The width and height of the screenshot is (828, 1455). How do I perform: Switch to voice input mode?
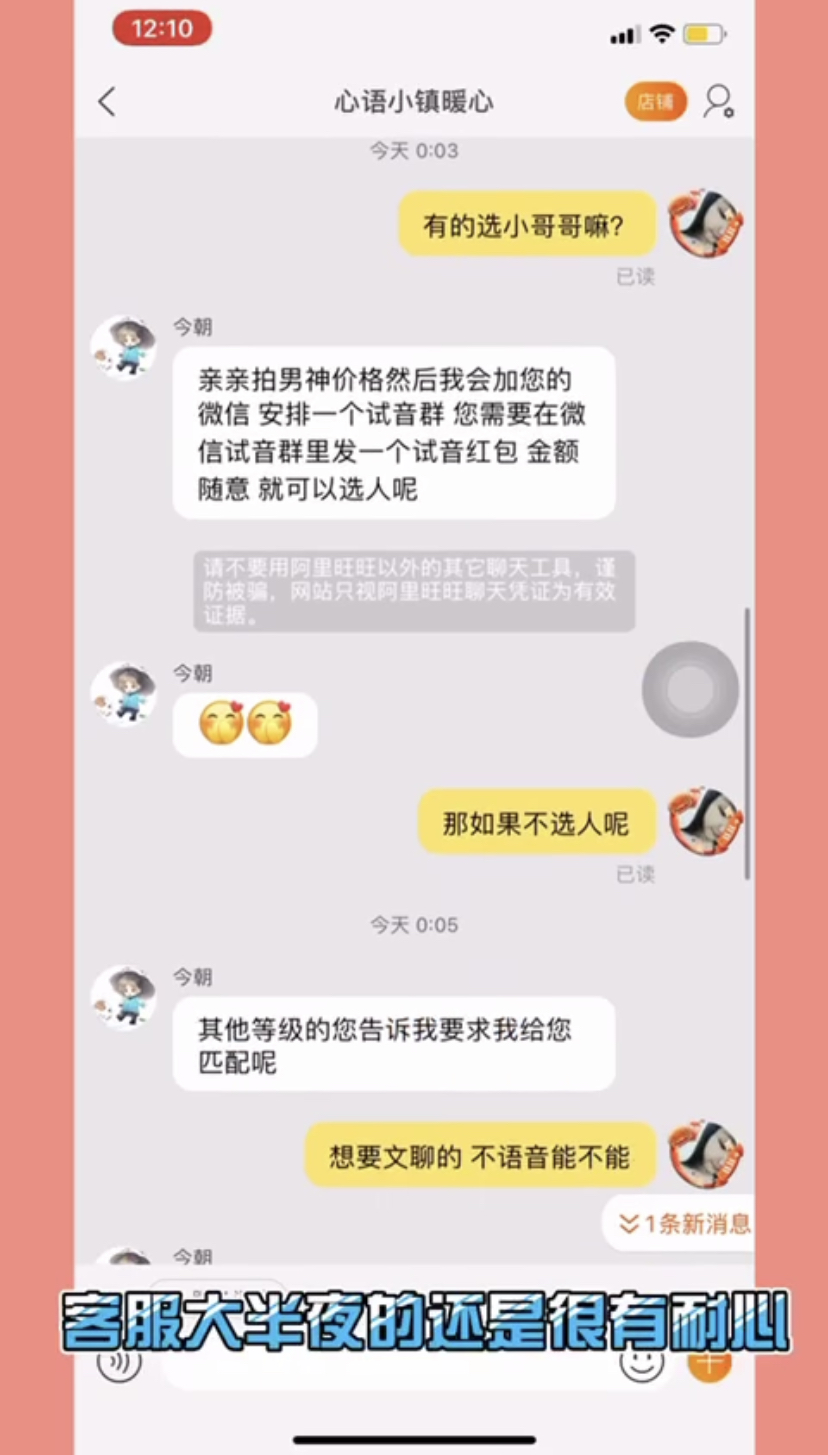(119, 1360)
